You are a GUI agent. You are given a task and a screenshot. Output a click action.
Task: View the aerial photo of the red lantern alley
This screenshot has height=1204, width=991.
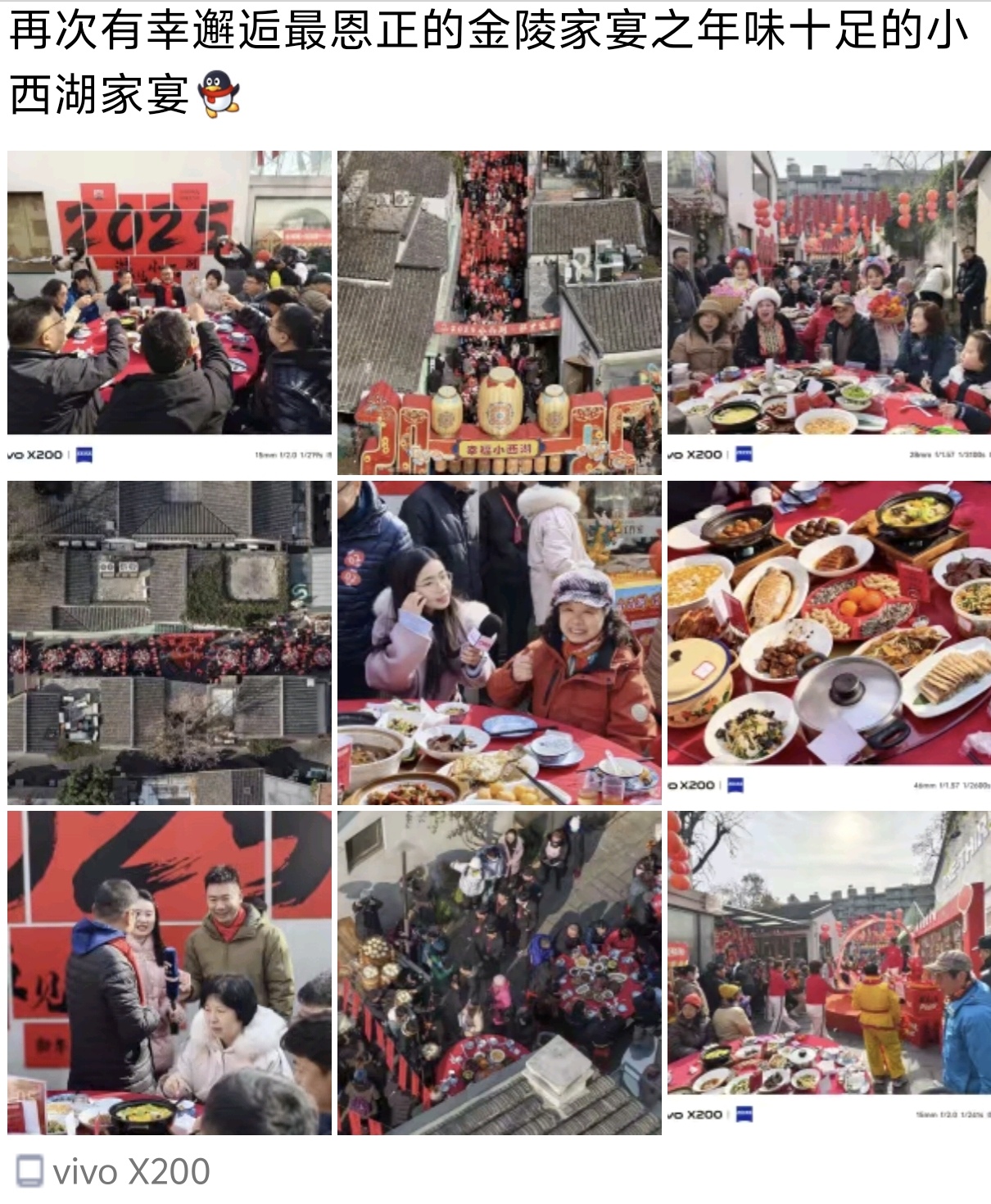[499, 312]
